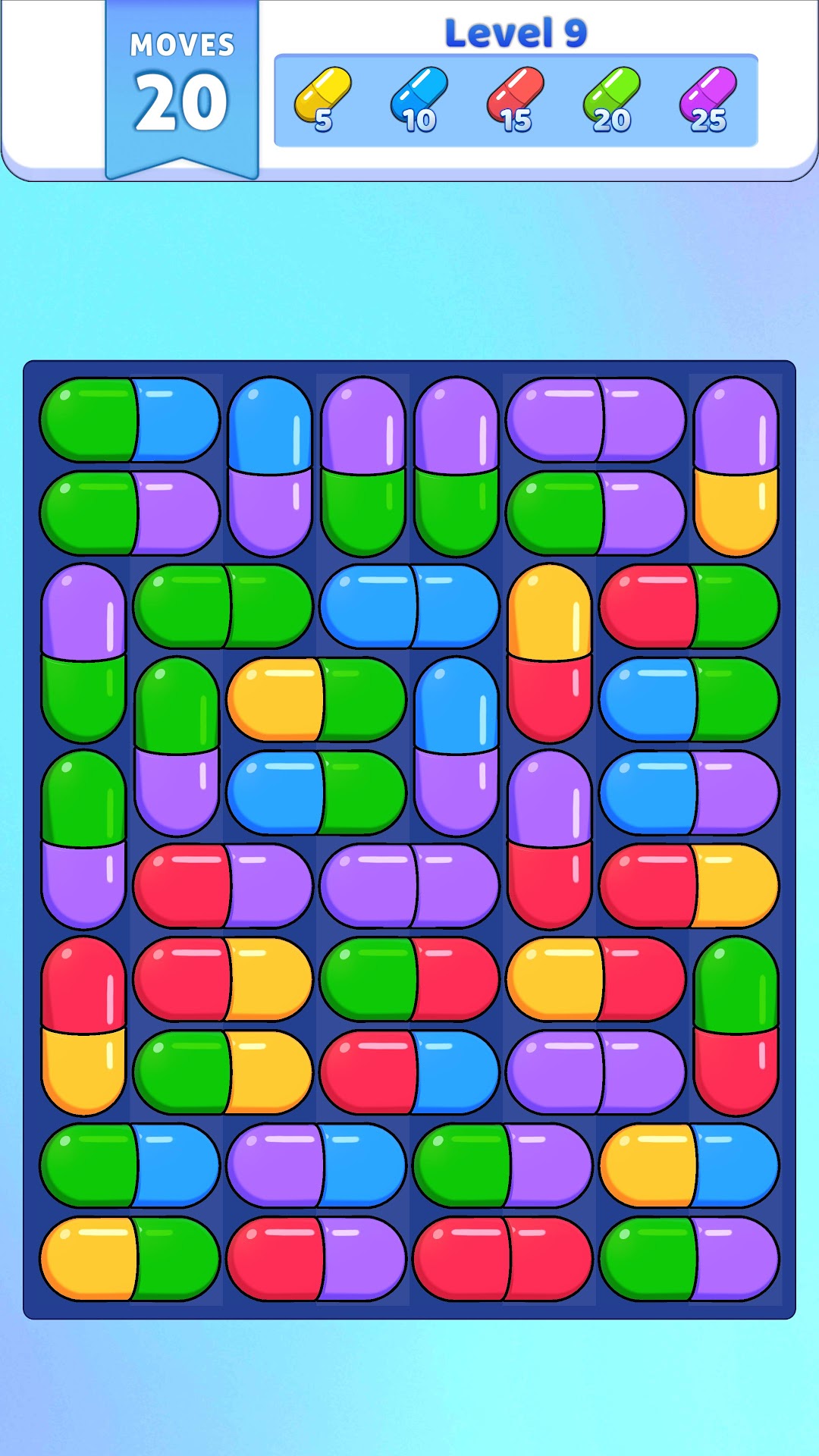This screenshot has width=819, height=1456.
Task: Select the vertical red-over-yellow capsule
Action: pyautogui.click(x=83, y=1026)
